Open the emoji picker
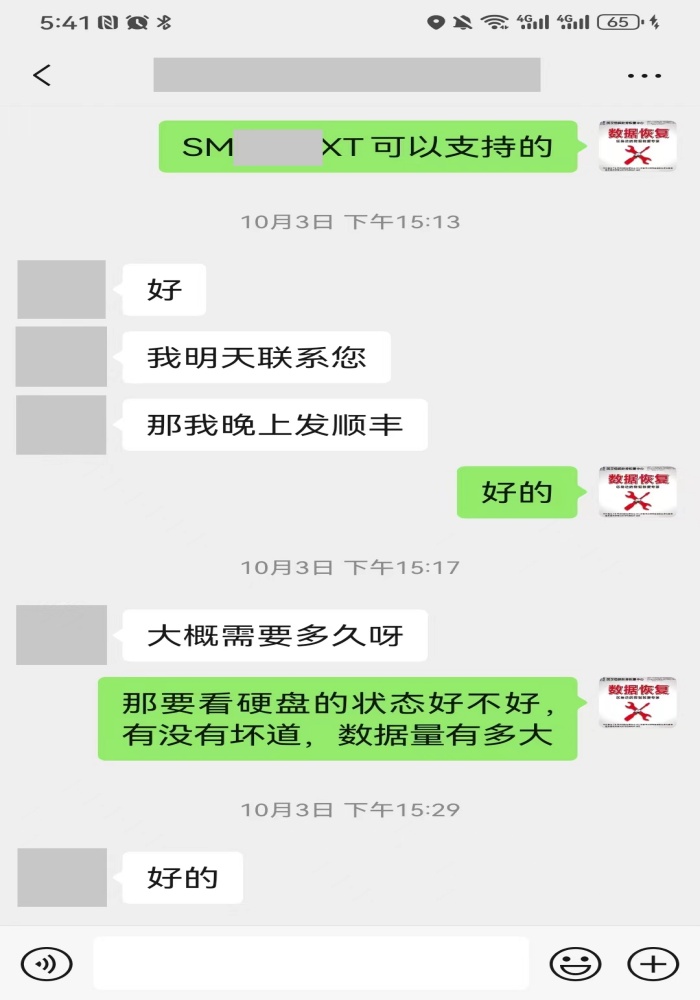 (576, 964)
